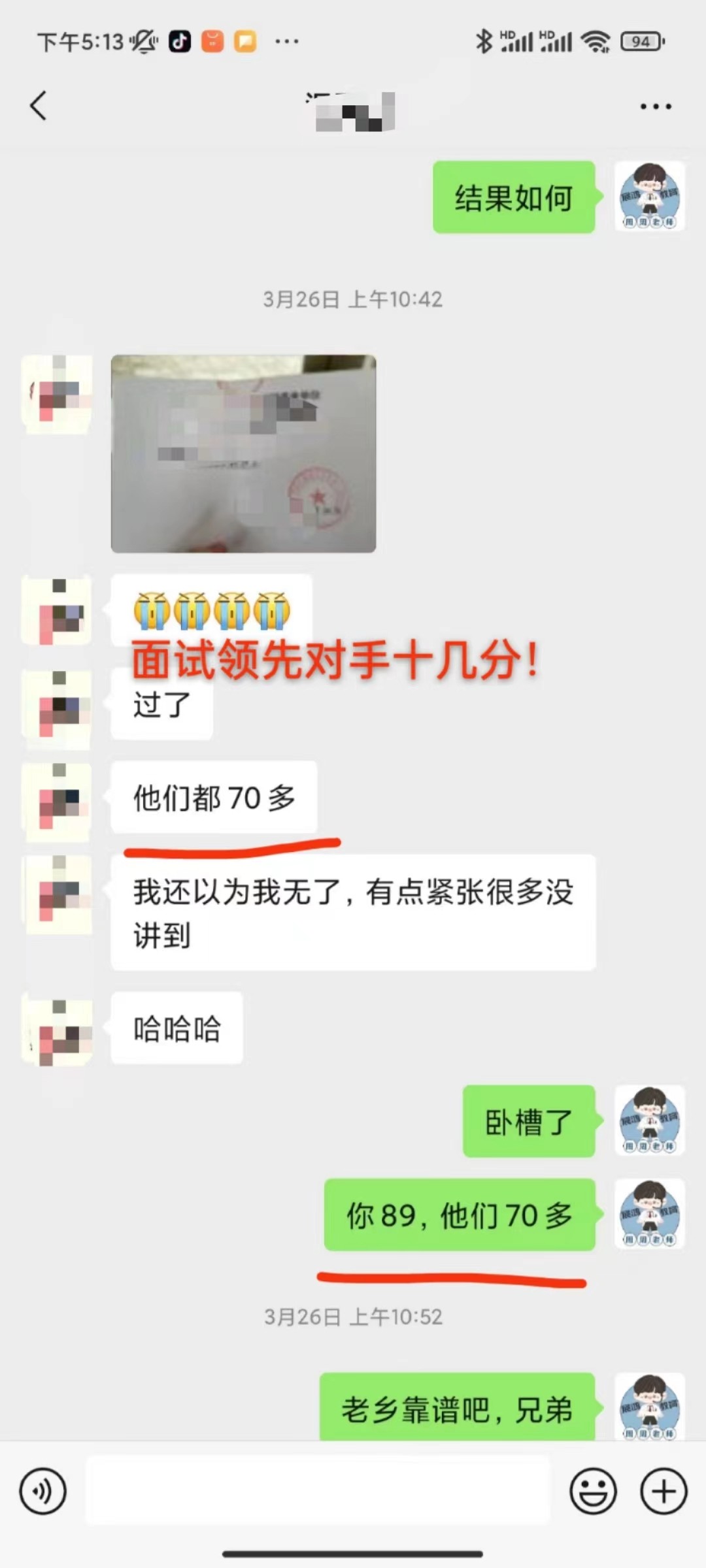
Task: Open the emoji picker
Action: pos(593,1492)
